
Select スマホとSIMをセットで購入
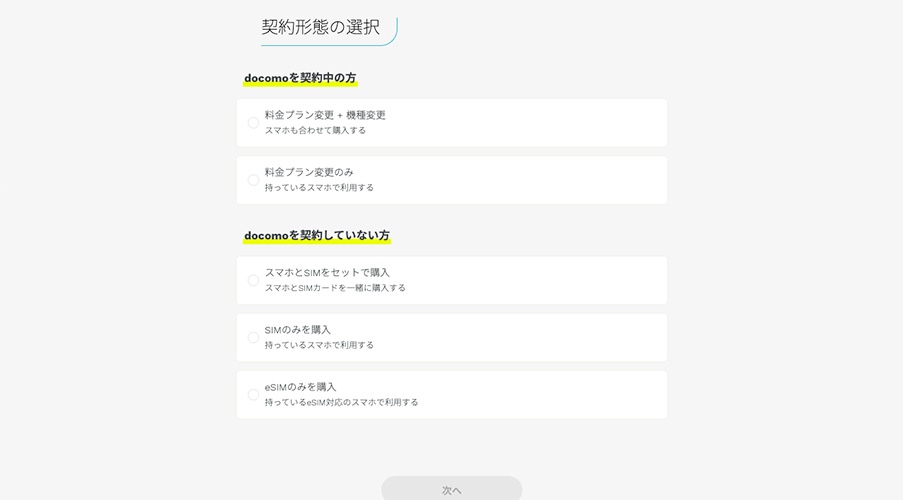pyautogui.click(x=253, y=280)
